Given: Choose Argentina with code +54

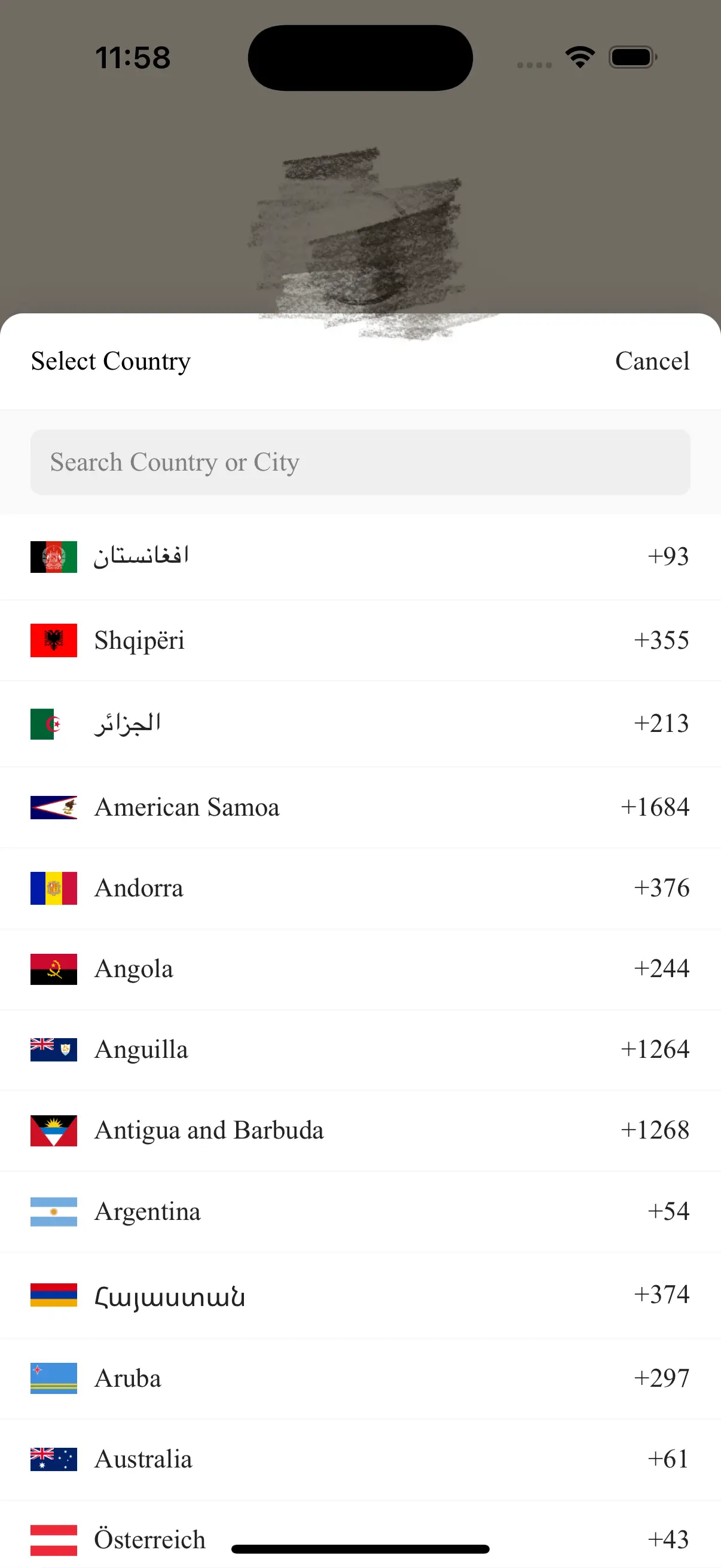Looking at the screenshot, I should [360, 1212].
